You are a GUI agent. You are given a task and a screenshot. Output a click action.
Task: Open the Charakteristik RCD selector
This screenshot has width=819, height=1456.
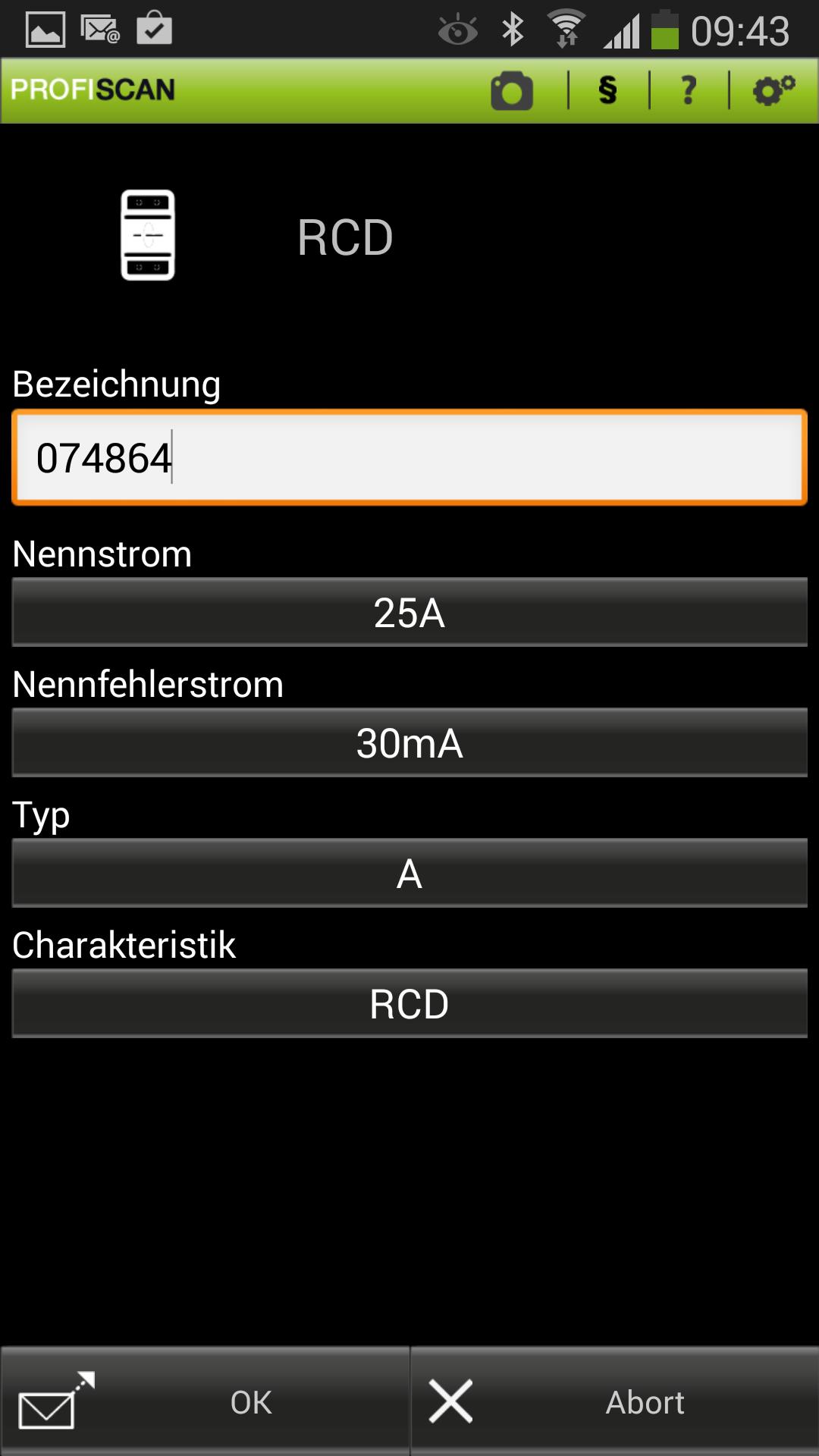click(409, 1003)
